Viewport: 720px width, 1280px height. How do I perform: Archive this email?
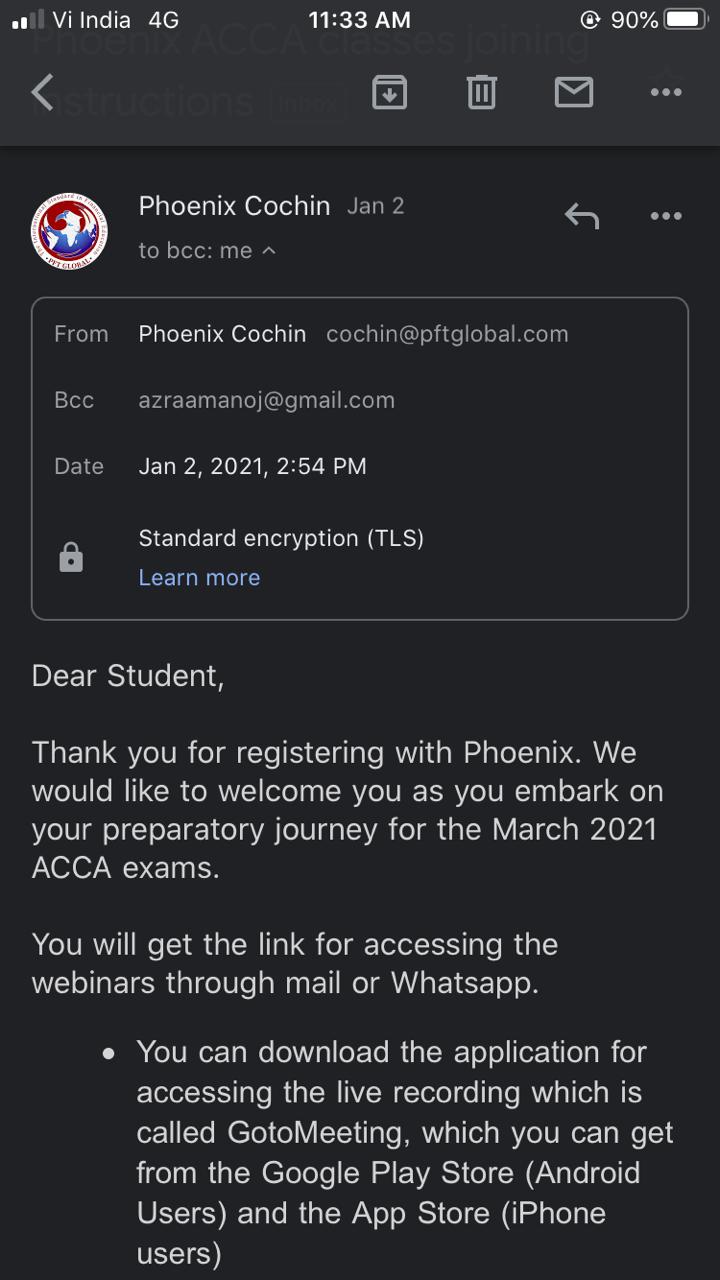pyautogui.click(x=389, y=92)
